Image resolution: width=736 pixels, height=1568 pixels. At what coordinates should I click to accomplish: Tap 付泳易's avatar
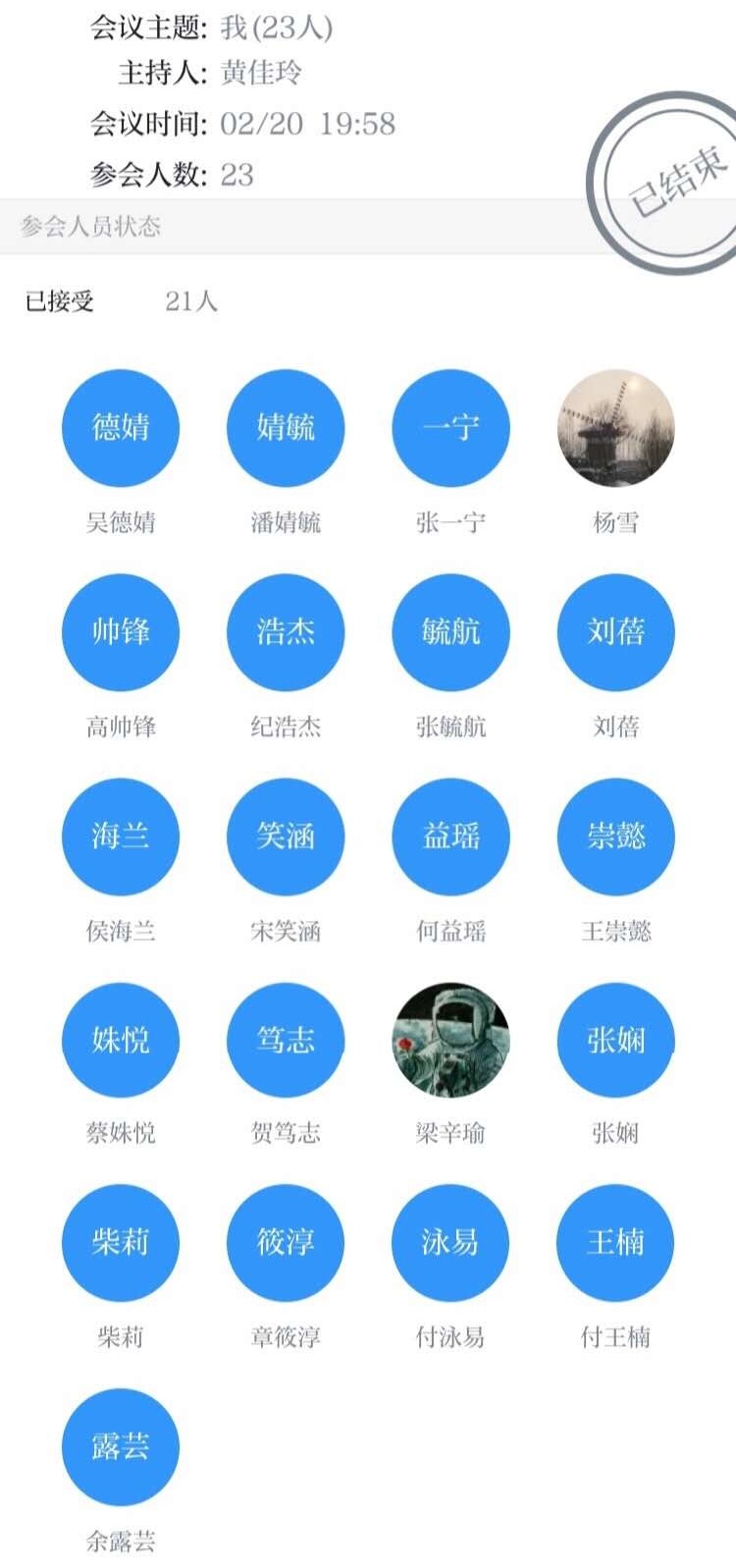click(450, 1243)
